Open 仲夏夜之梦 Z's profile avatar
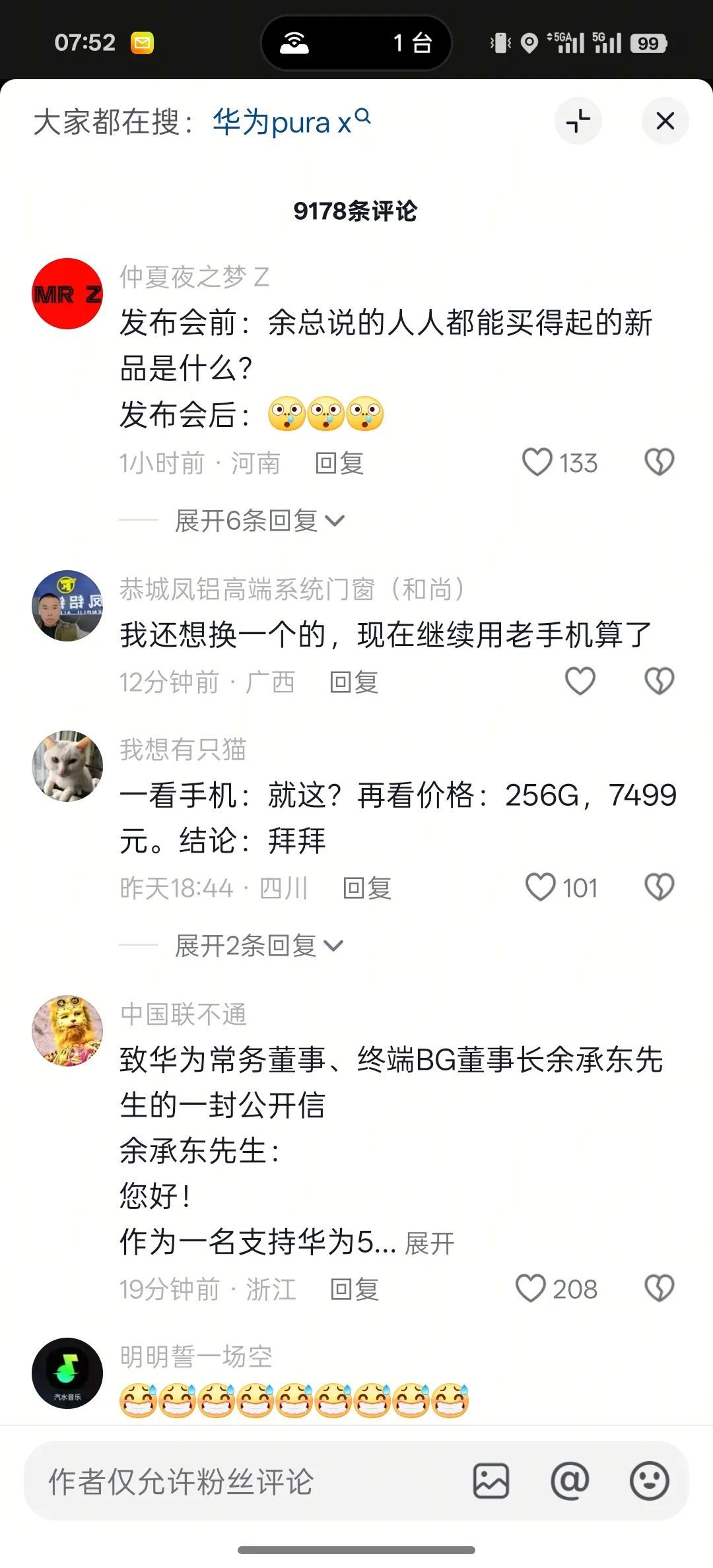Image resolution: width=713 pixels, height=1568 pixels. click(67, 294)
